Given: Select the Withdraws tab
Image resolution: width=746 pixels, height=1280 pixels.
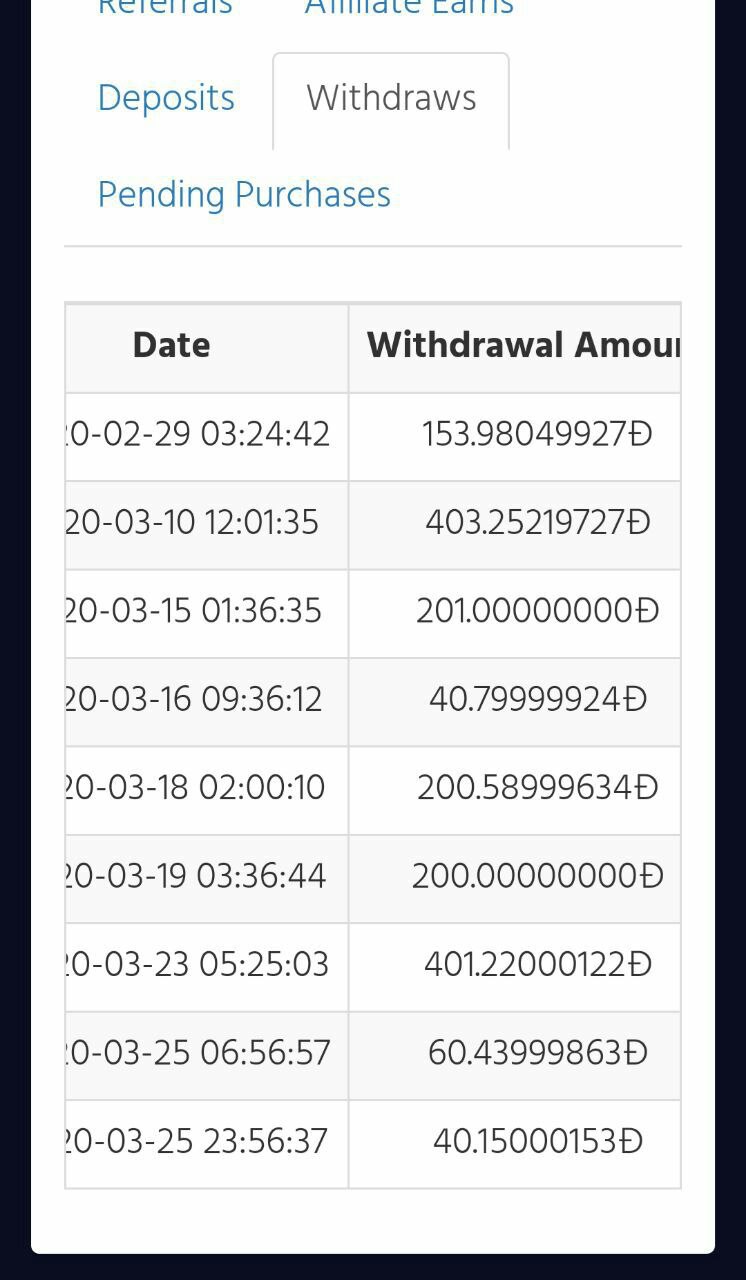Looking at the screenshot, I should coord(391,98).
